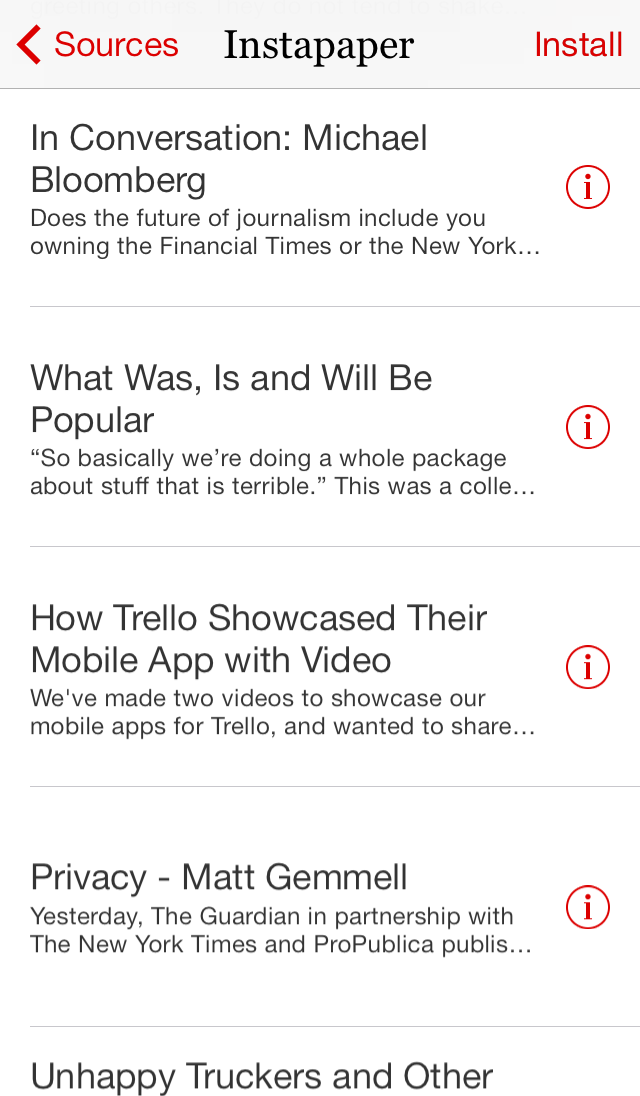Show details for Privacy article

coord(587,907)
